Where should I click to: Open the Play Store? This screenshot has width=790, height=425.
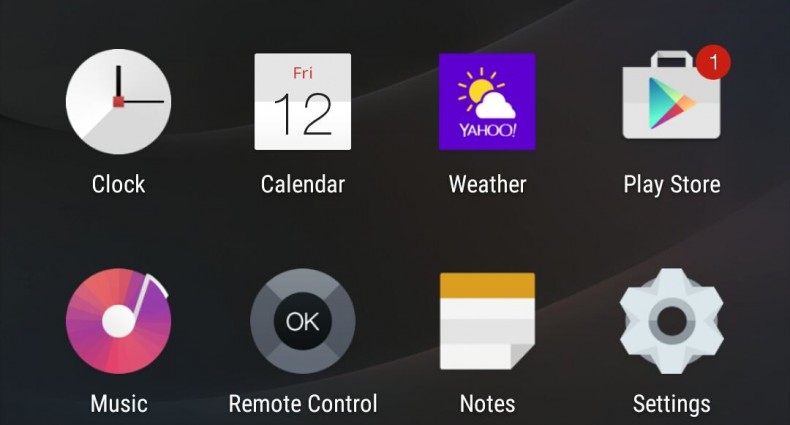(671, 102)
